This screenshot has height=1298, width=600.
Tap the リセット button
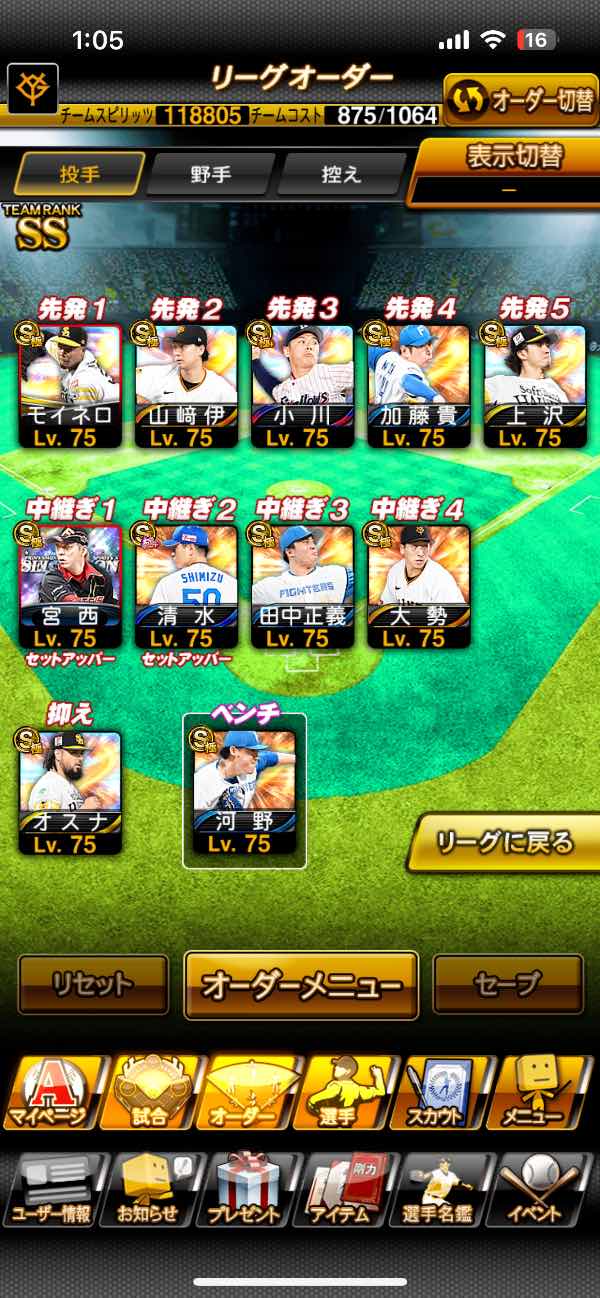tap(93, 984)
